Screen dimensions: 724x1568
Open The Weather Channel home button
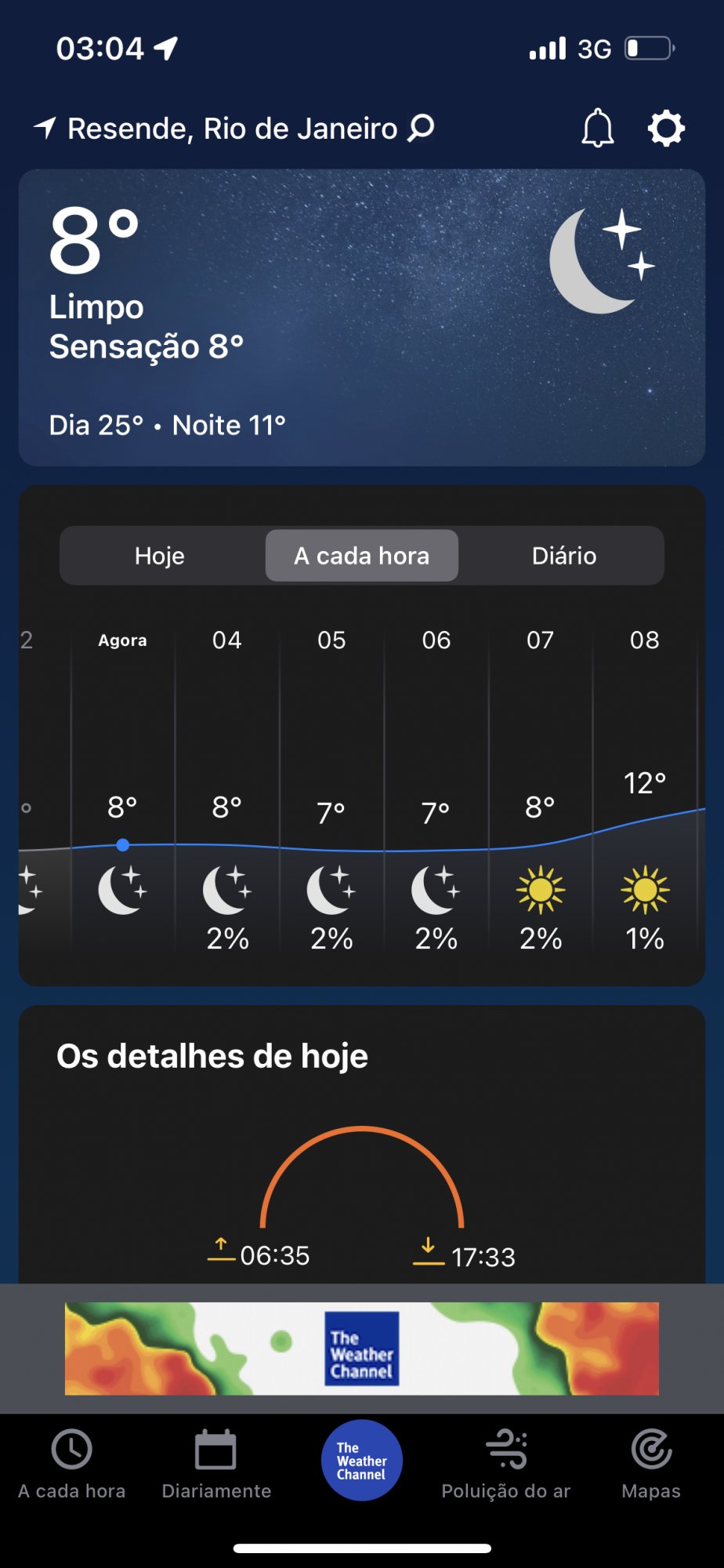(x=361, y=1461)
